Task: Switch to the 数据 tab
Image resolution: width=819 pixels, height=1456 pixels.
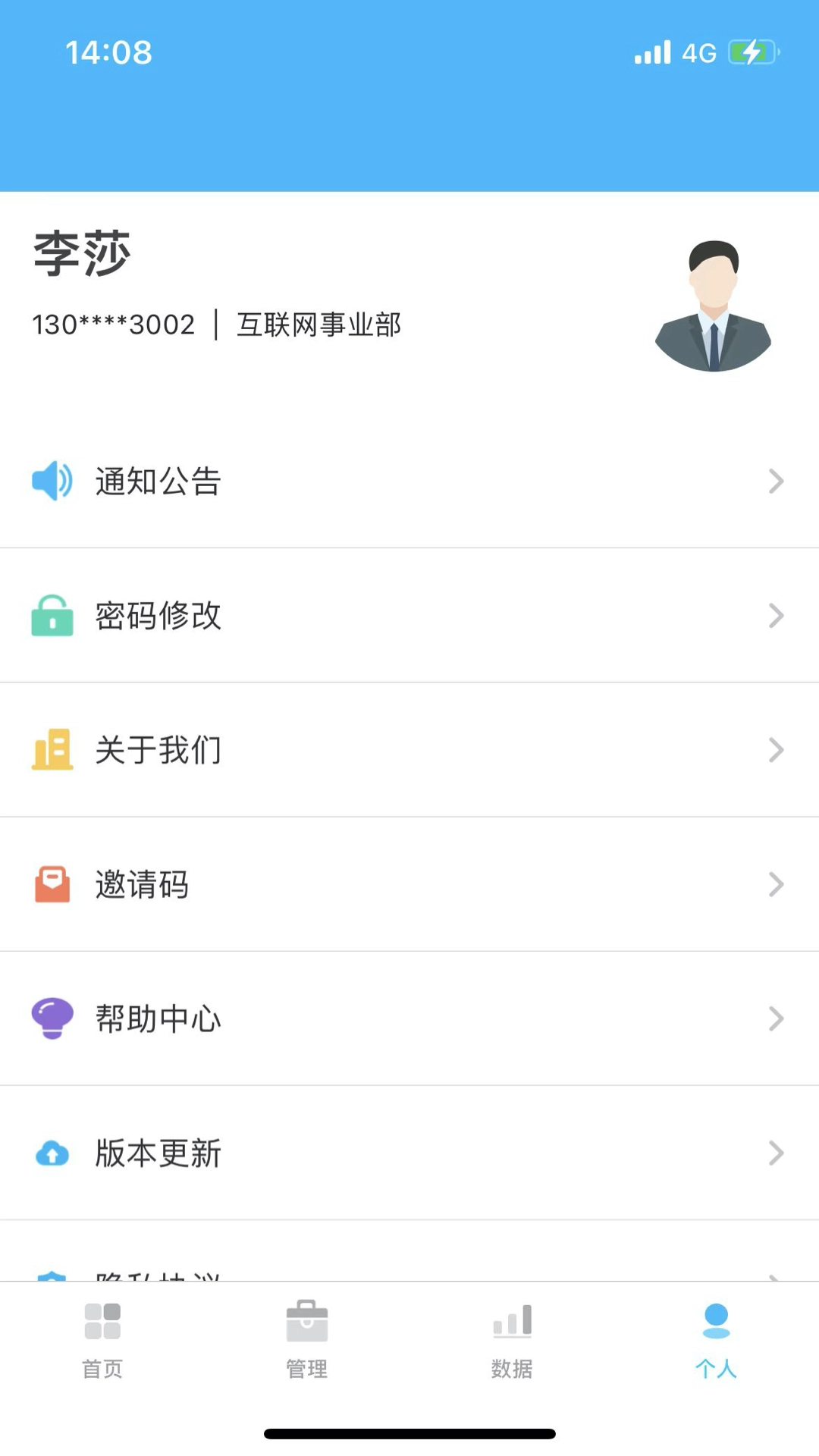Action: 512,1346
